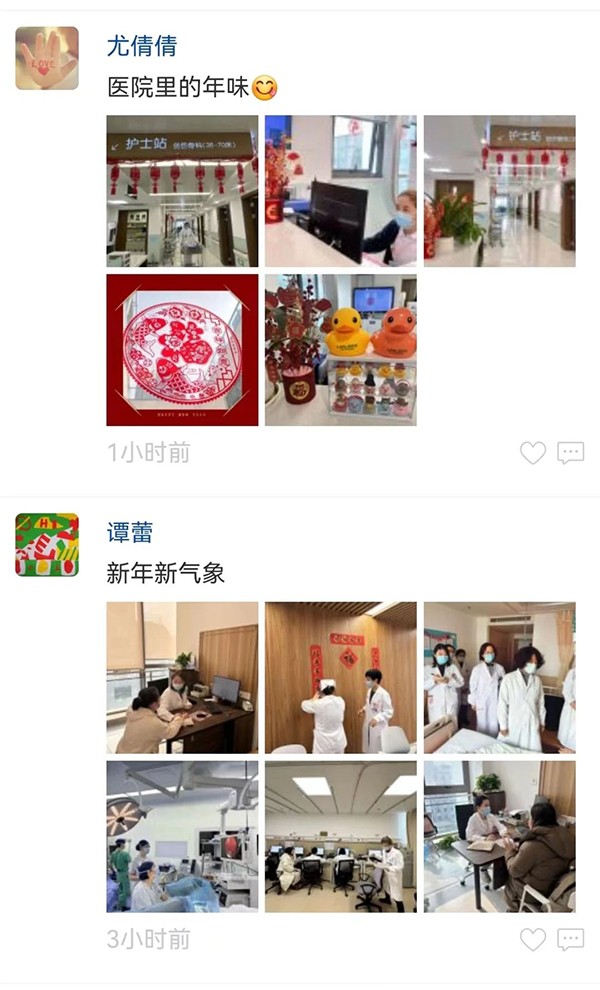600x990 pixels.
Task: Like 谭蕾's 新年新气象 post
Action: pos(533,939)
